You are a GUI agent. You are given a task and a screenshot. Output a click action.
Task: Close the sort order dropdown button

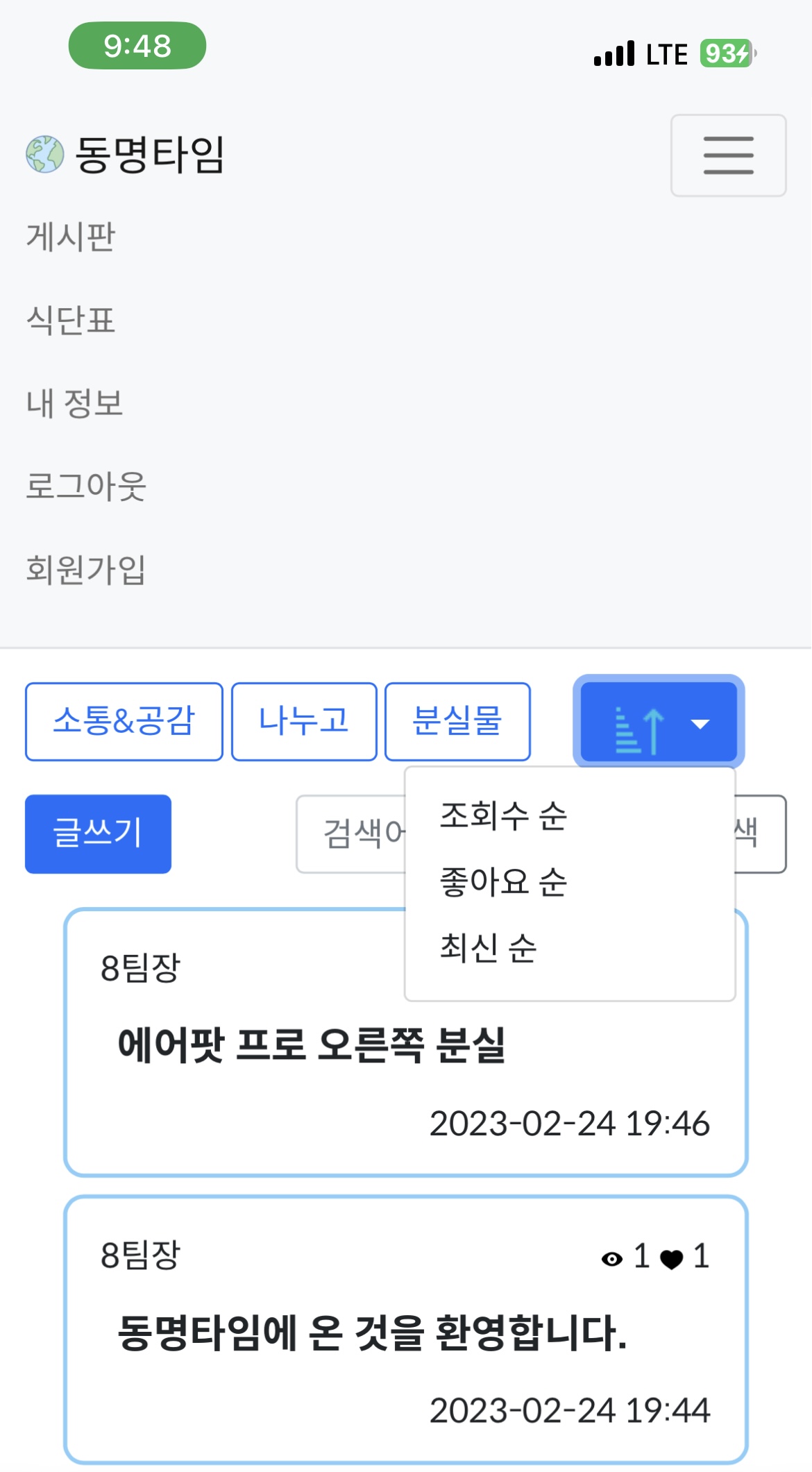coord(659,722)
